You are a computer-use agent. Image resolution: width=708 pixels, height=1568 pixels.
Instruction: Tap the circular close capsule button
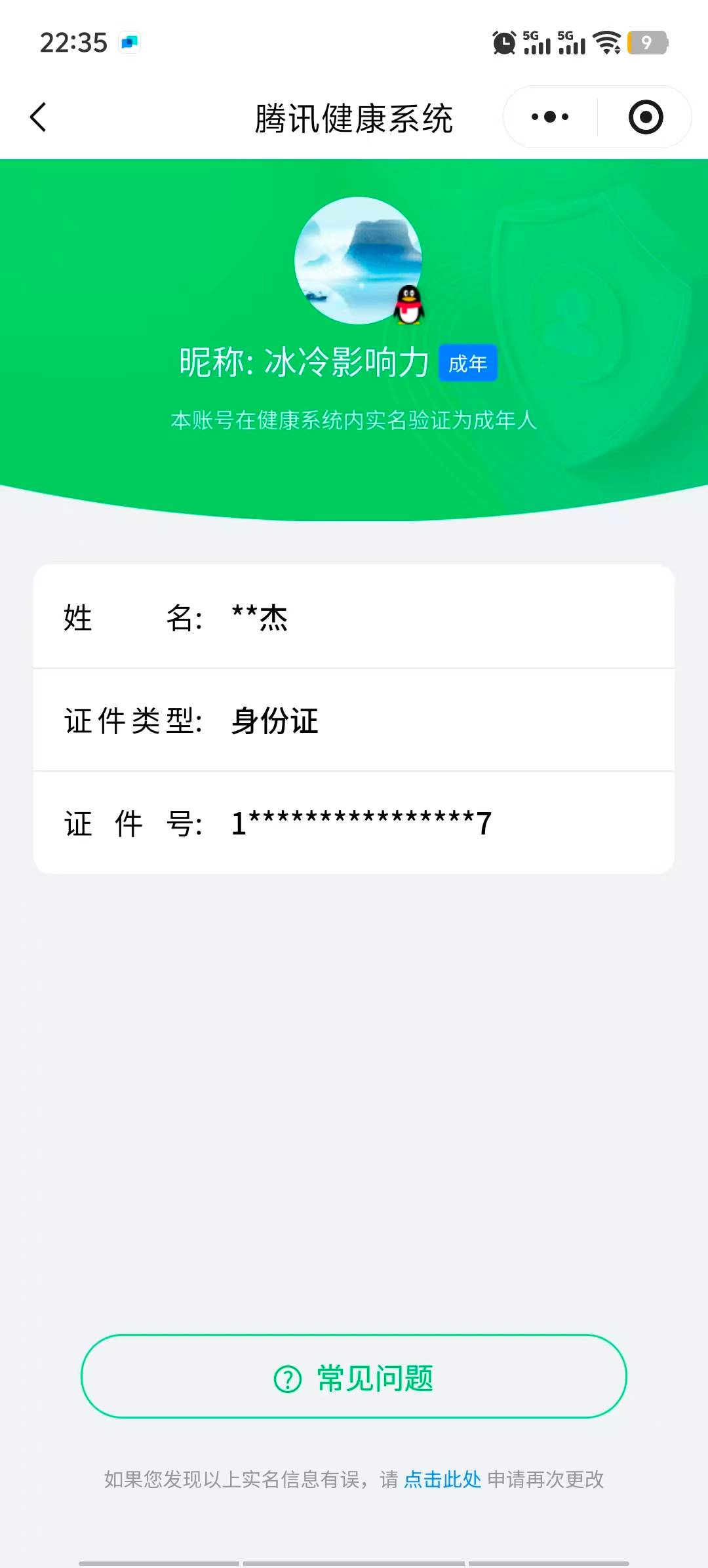point(645,116)
